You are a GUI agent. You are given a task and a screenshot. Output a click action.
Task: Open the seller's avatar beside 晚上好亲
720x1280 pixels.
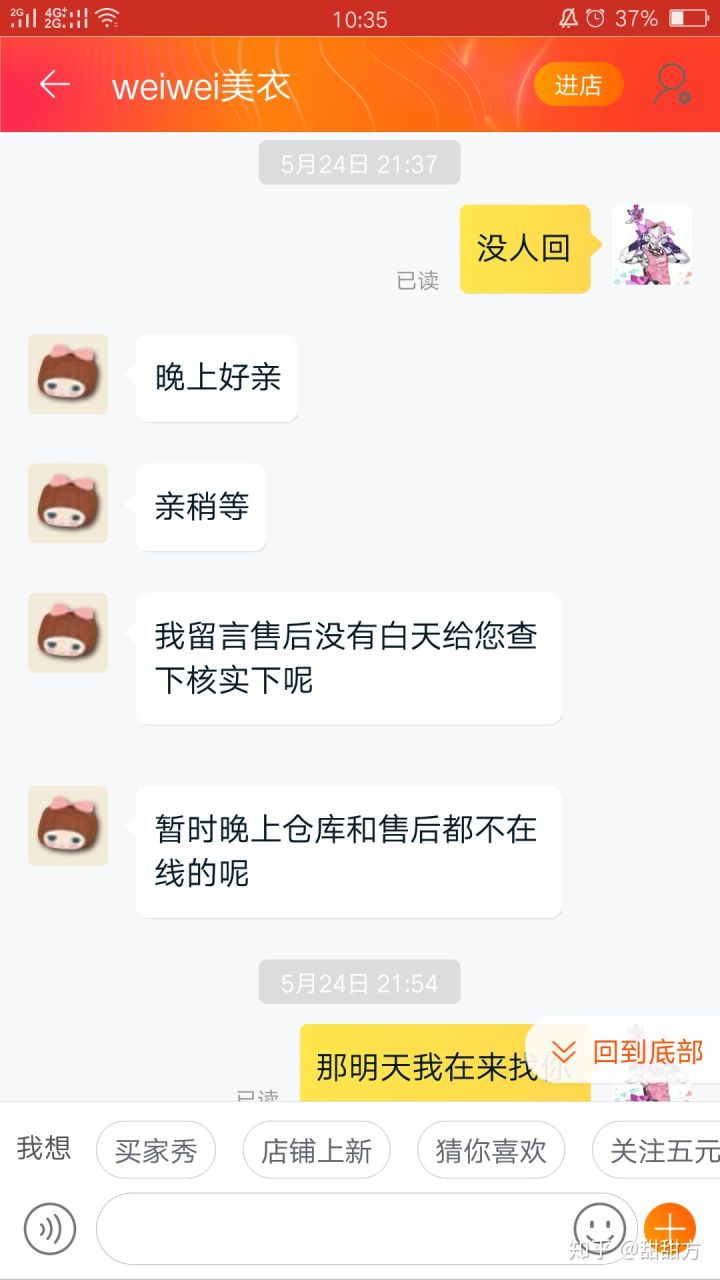pos(68,374)
